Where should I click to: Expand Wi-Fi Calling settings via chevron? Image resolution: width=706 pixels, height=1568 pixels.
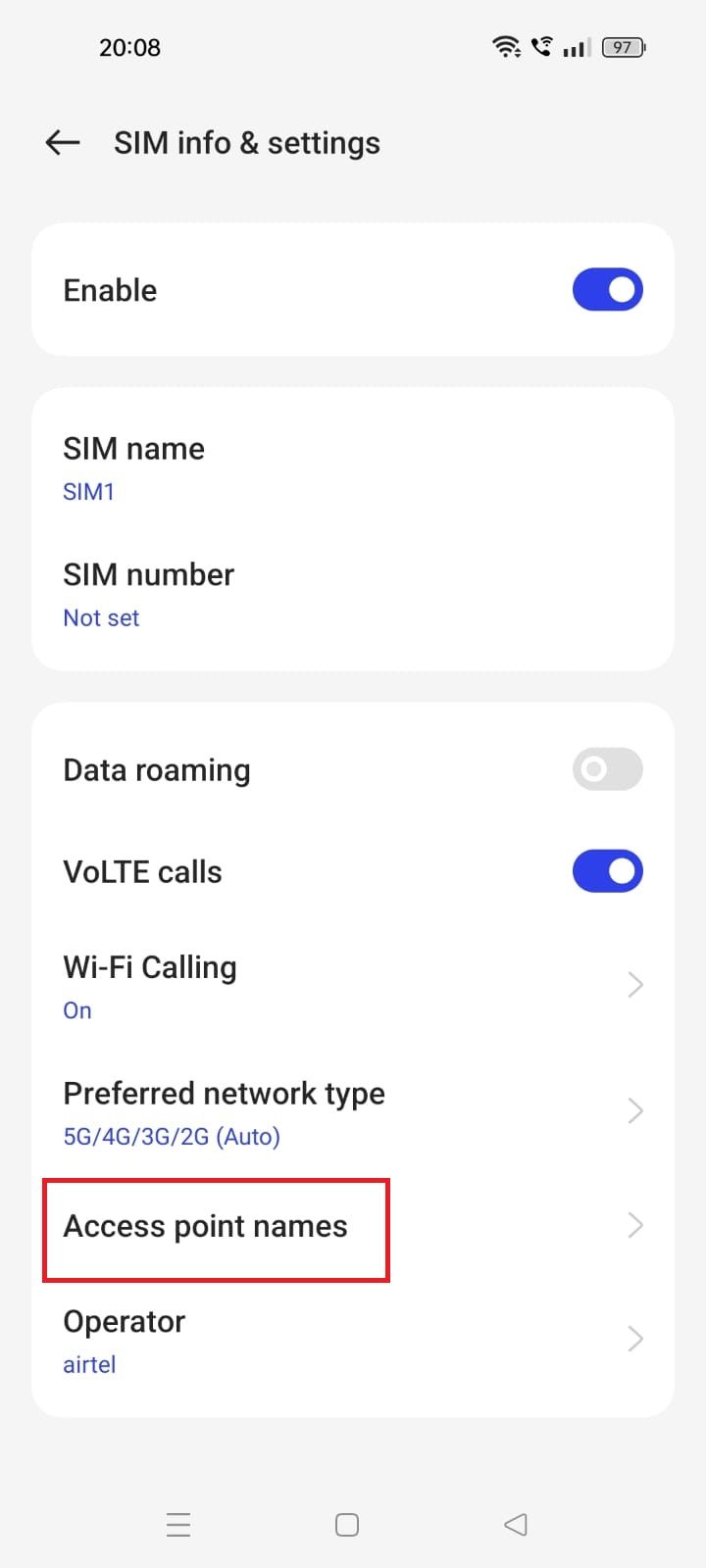coord(635,984)
